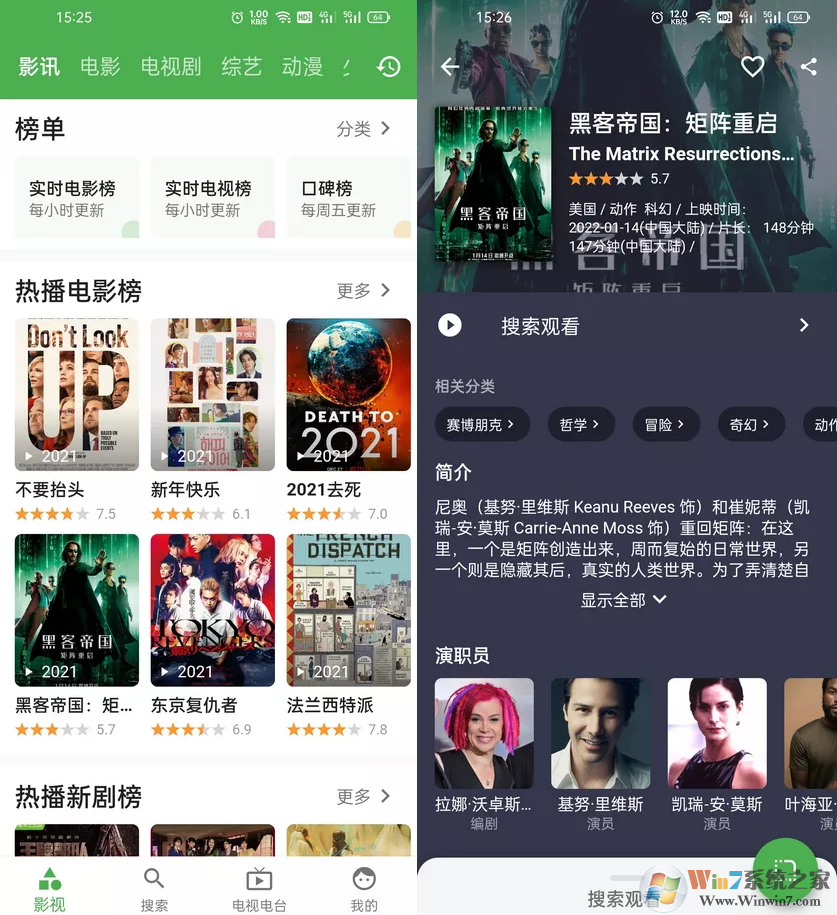The width and height of the screenshot is (837, 915).
Task: Choose the 哲学 category chip
Action: click(581, 425)
